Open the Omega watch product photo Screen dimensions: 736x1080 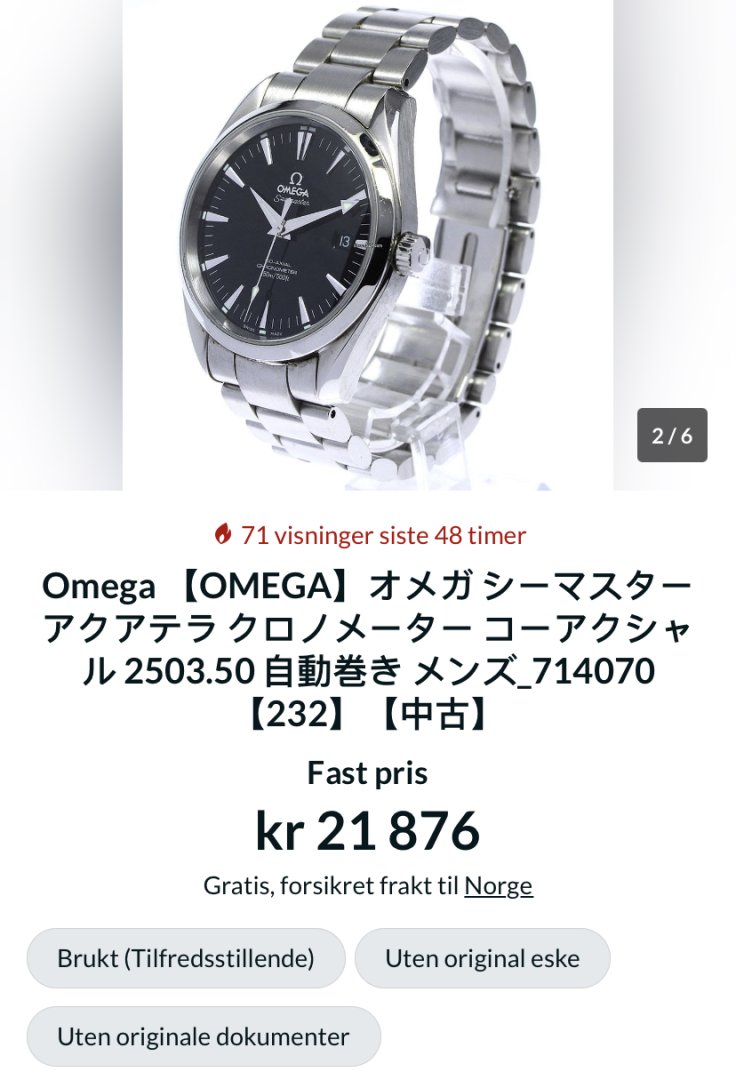coord(367,245)
